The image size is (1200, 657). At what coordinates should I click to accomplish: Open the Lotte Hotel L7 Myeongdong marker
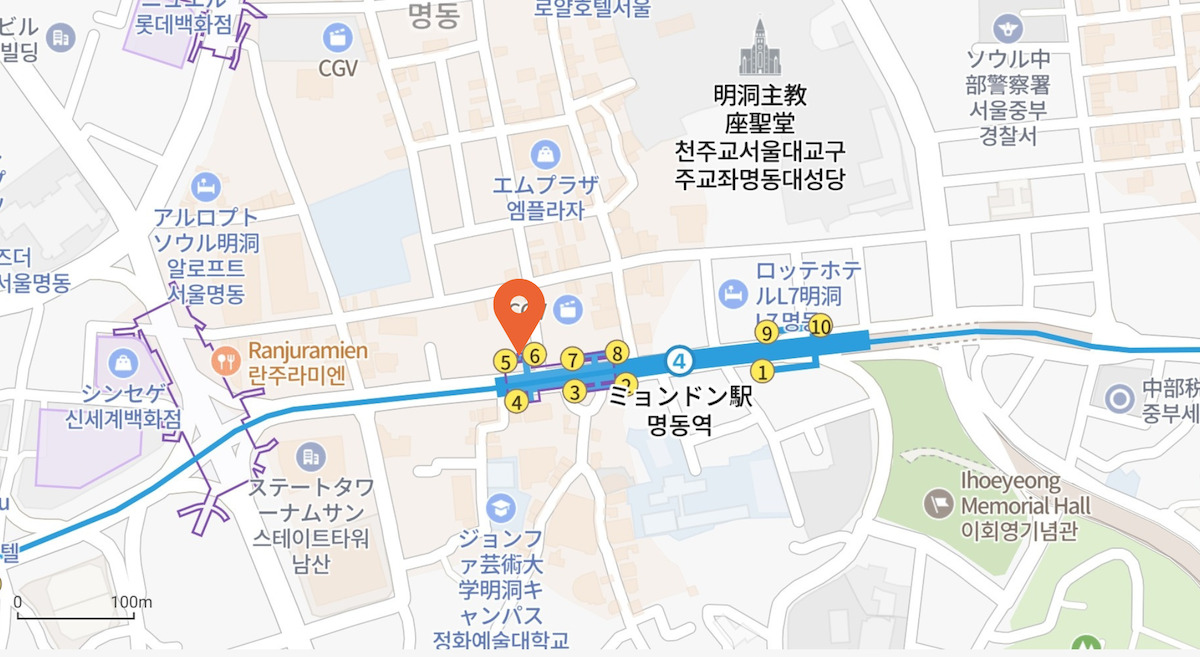click(733, 294)
